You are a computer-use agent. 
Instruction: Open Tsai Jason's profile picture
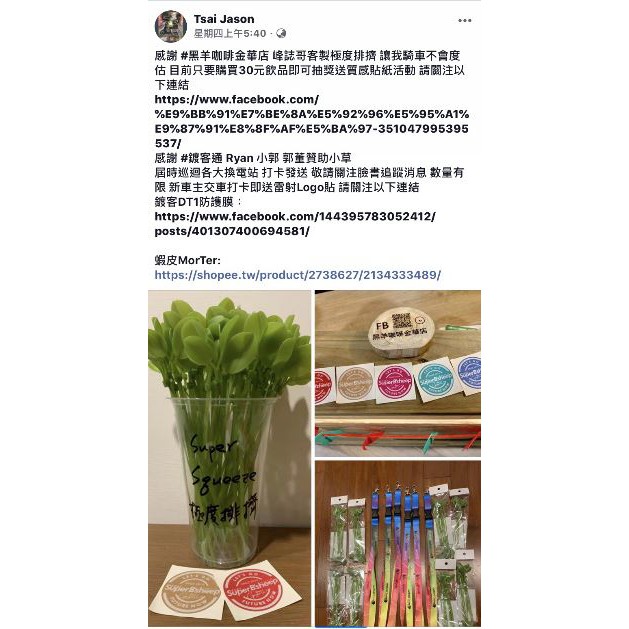tap(170, 26)
